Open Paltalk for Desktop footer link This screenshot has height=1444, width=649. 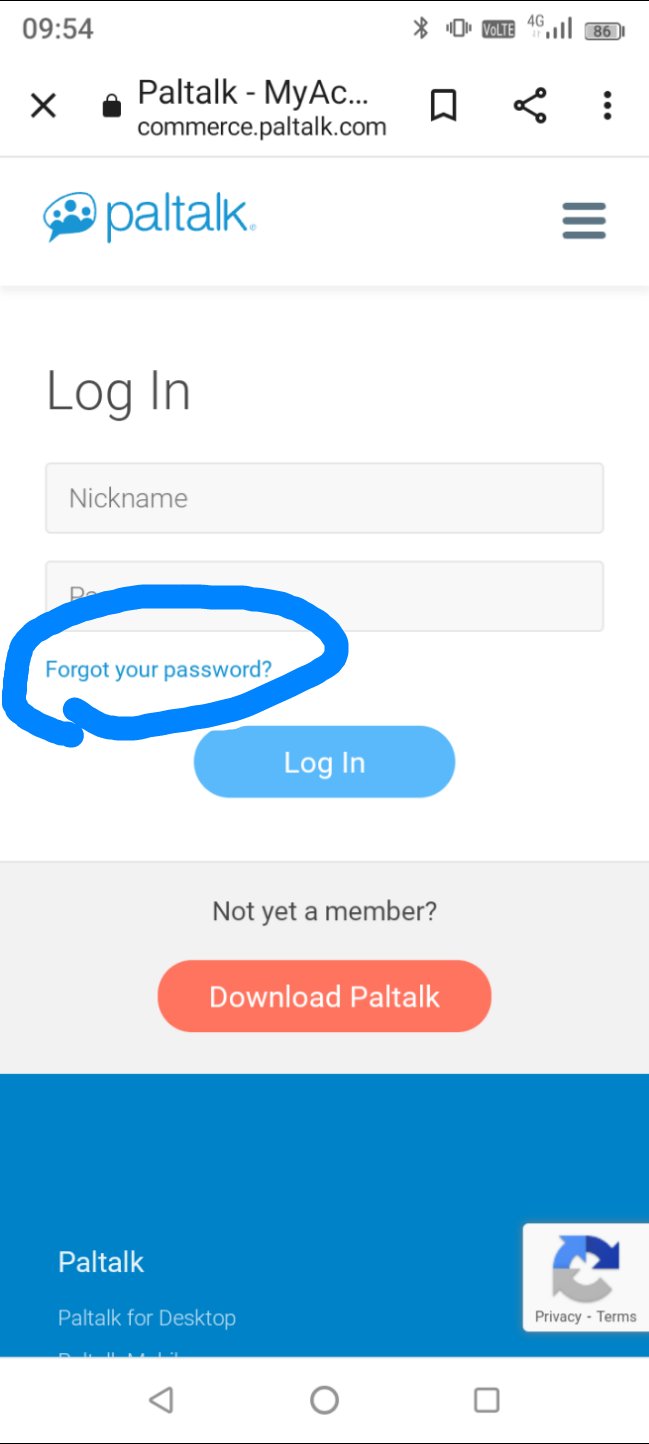tap(147, 1317)
